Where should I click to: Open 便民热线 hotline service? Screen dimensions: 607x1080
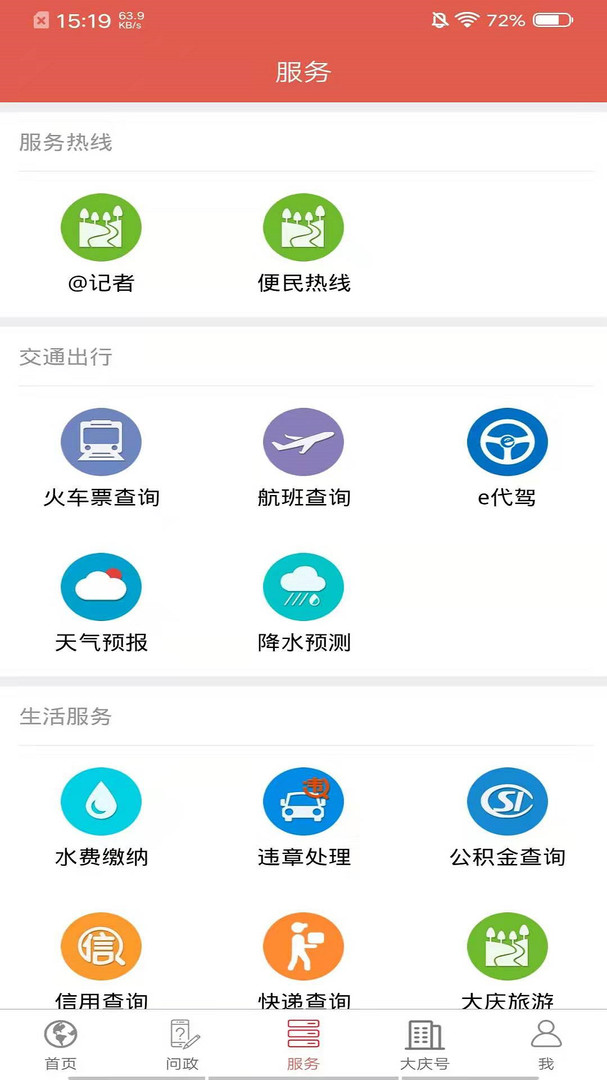(x=303, y=228)
